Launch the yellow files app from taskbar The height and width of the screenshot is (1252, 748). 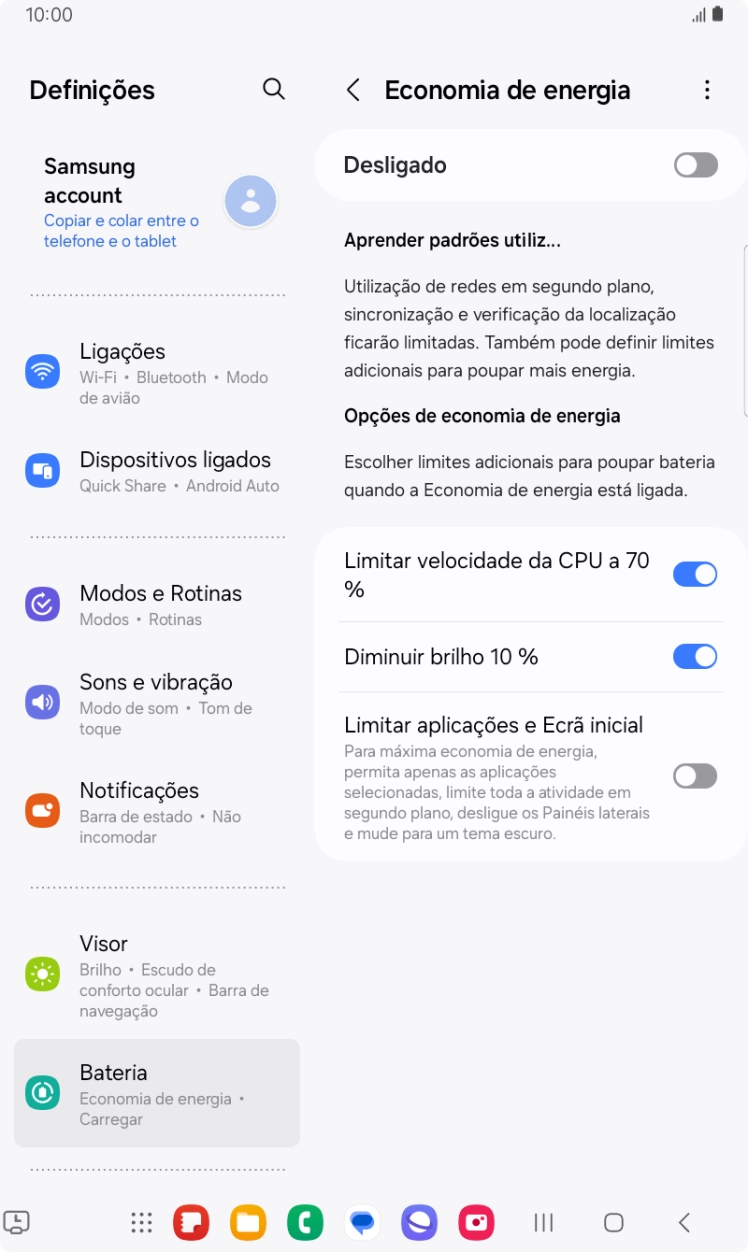(x=248, y=1222)
